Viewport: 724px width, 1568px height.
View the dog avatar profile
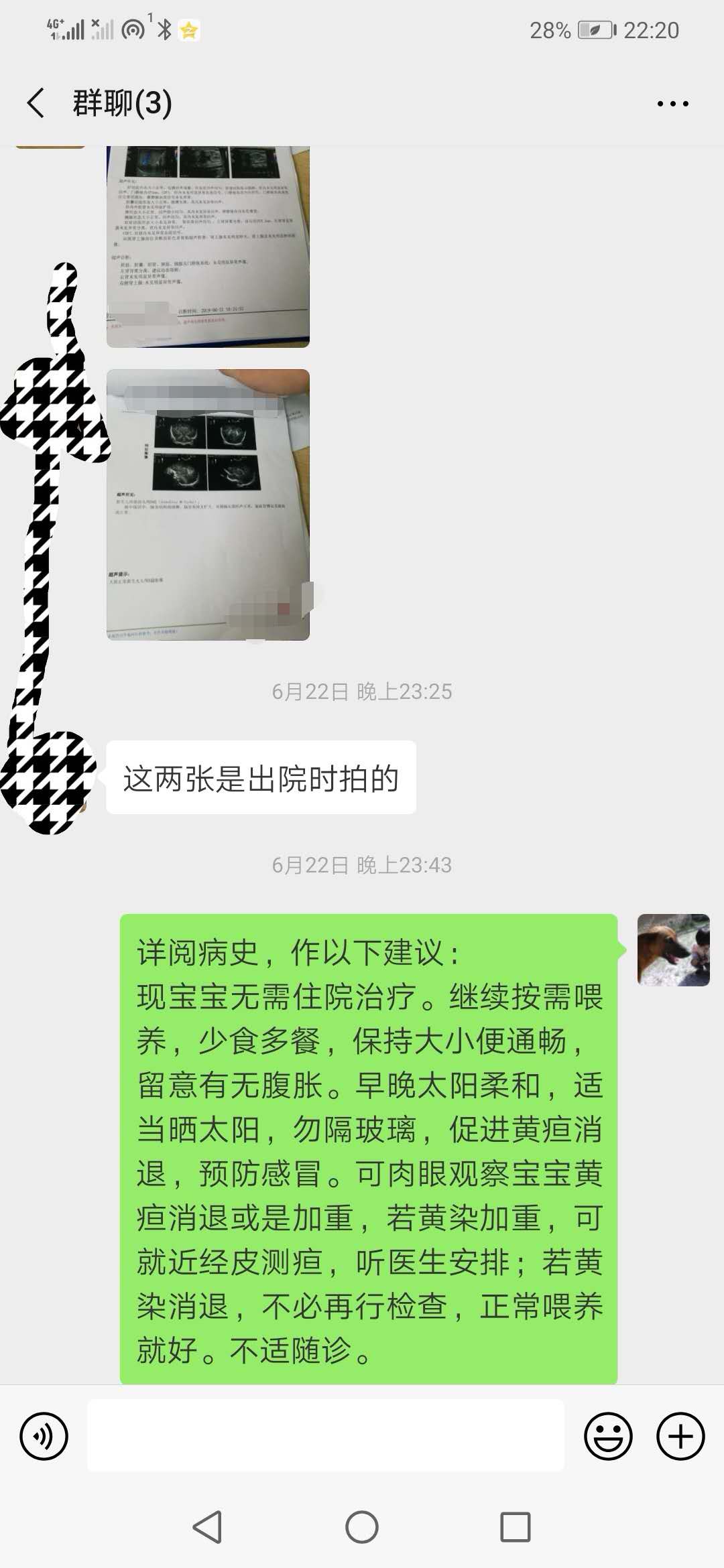pyautogui.click(x=673, y=950)
